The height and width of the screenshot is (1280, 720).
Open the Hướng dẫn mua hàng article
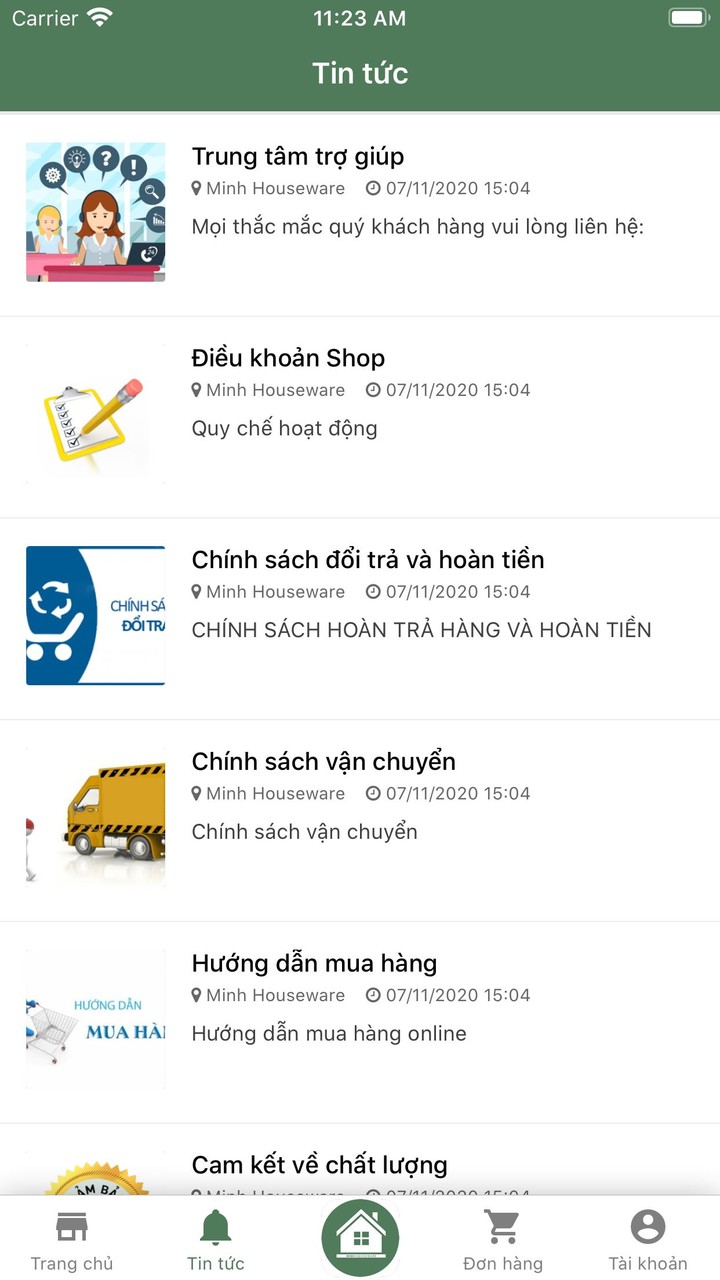coord(314,963)
